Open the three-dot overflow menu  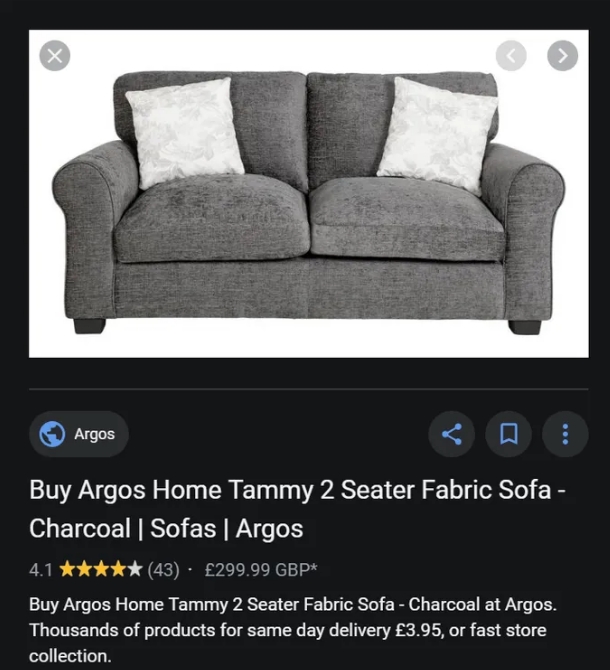tap(565, 434)
